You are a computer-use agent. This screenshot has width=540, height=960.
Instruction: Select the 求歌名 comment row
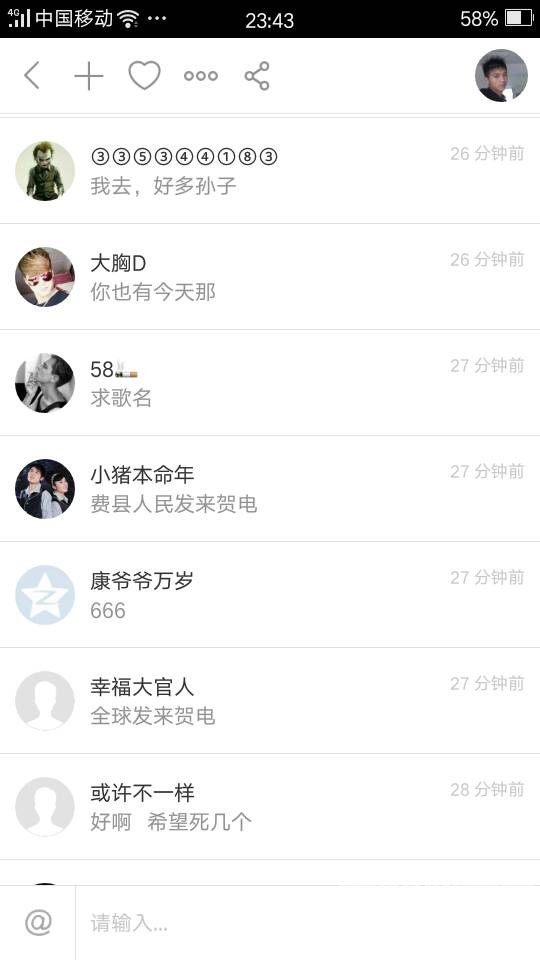coord(270,383)
